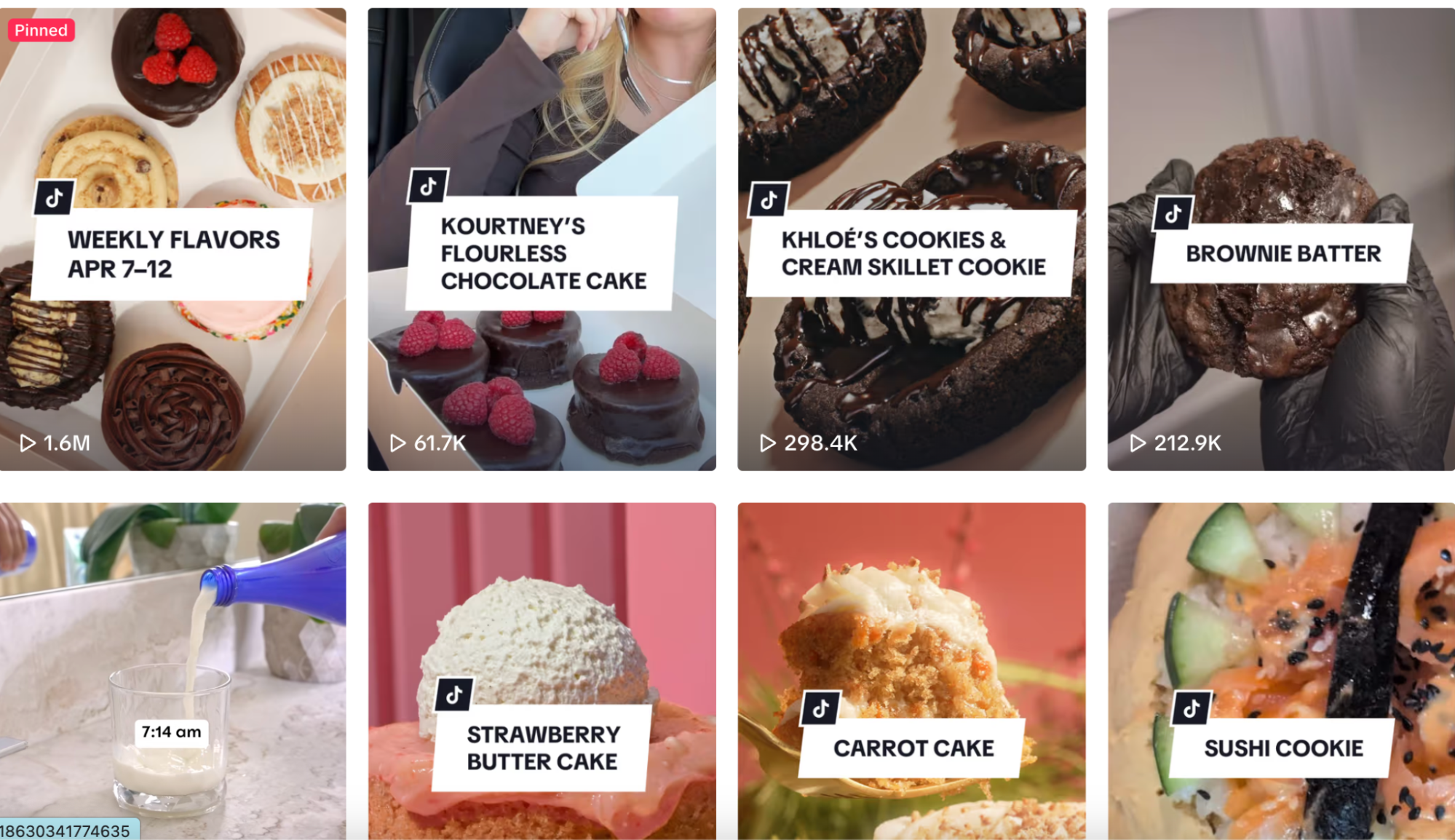Screen dimensions: 1455x840
Task: Watch the Brownie Batter video
Action: [1281, 239]
